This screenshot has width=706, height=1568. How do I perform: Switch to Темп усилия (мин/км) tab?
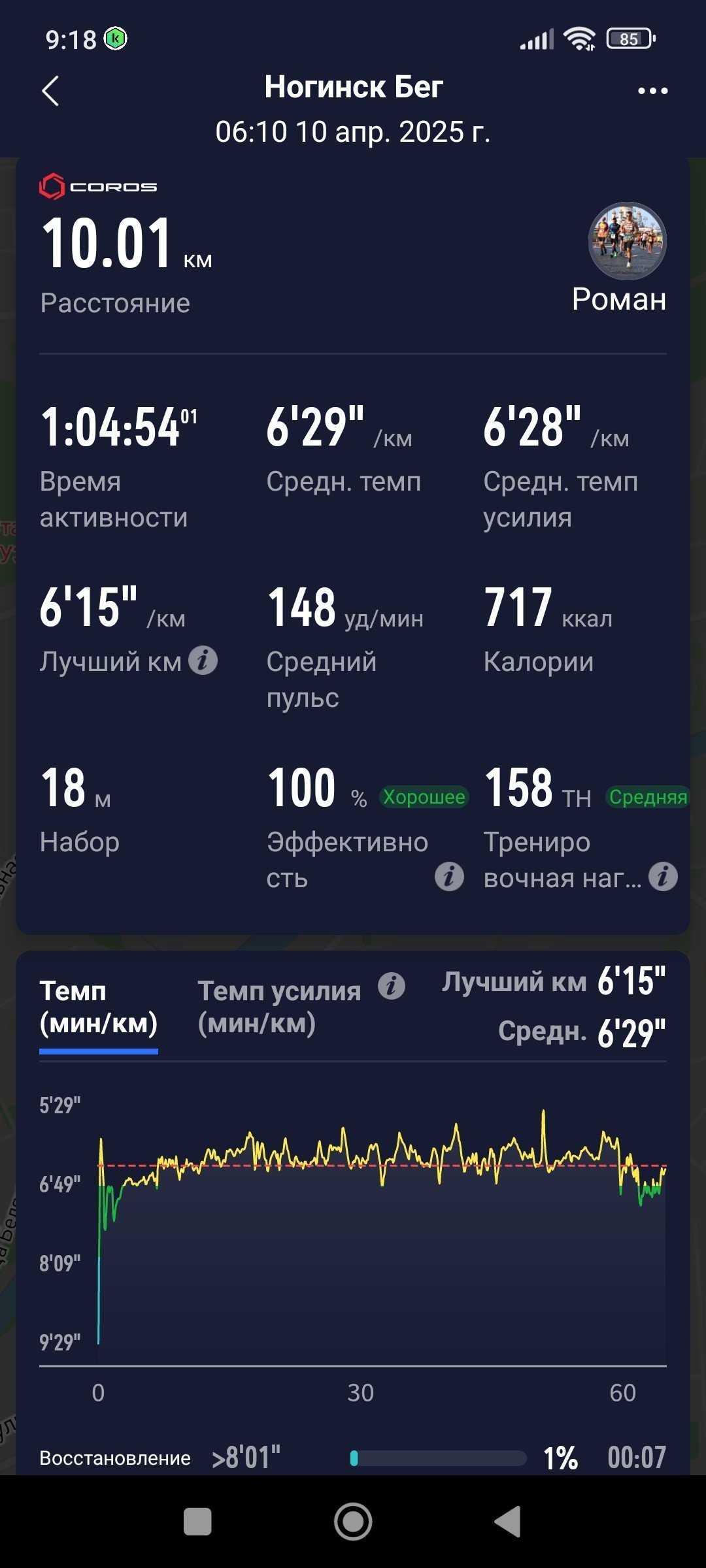click(x=279, y=1007)
